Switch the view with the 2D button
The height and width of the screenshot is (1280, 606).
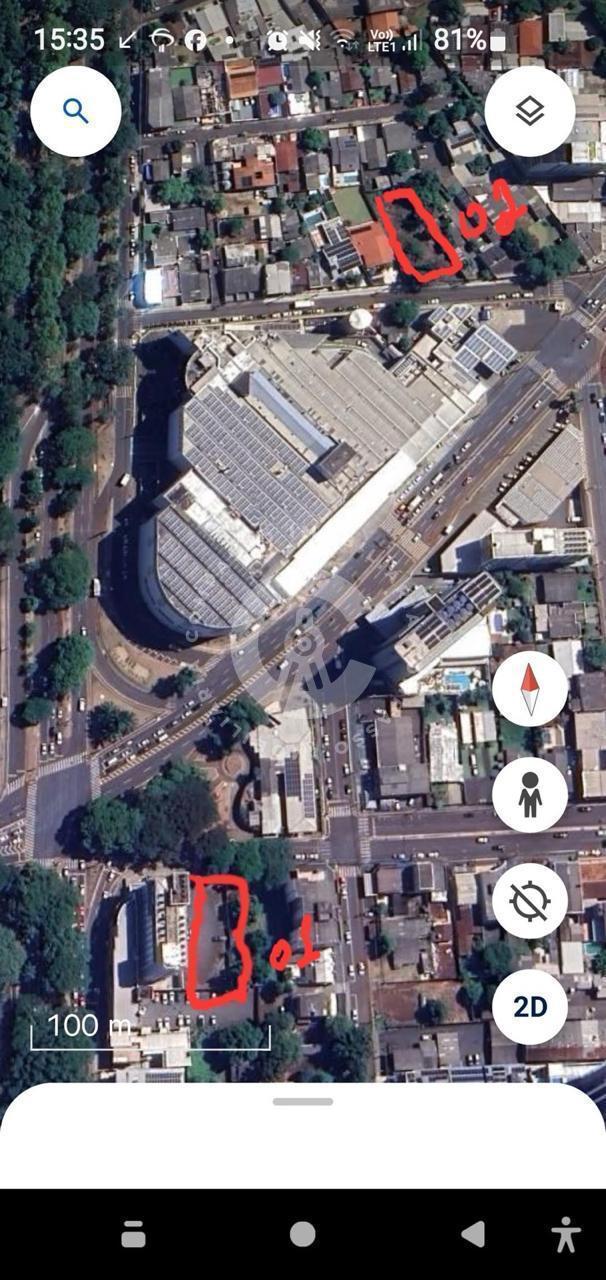pos(530,1006)
